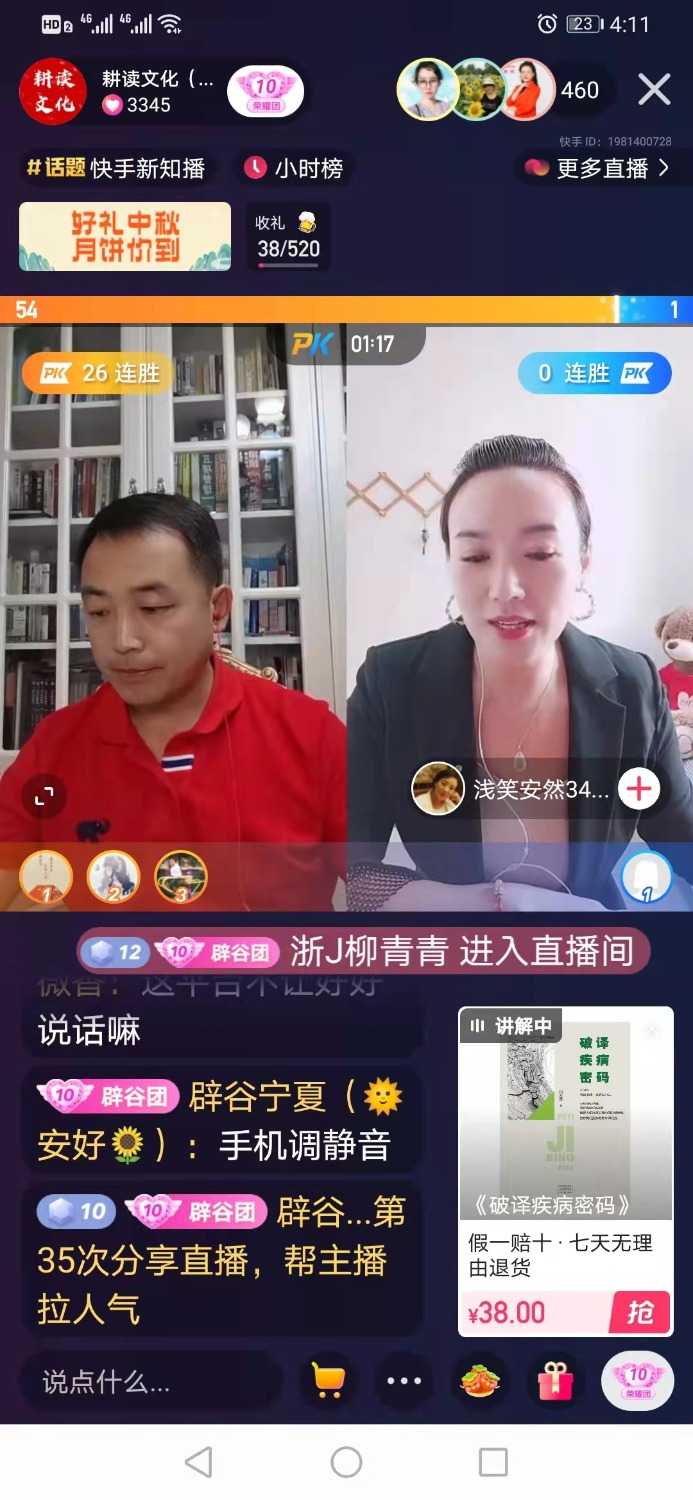693x1500 pixels.
Task: Follow 浅笑安然 with the plus button
Action: [x=638, y=790]
